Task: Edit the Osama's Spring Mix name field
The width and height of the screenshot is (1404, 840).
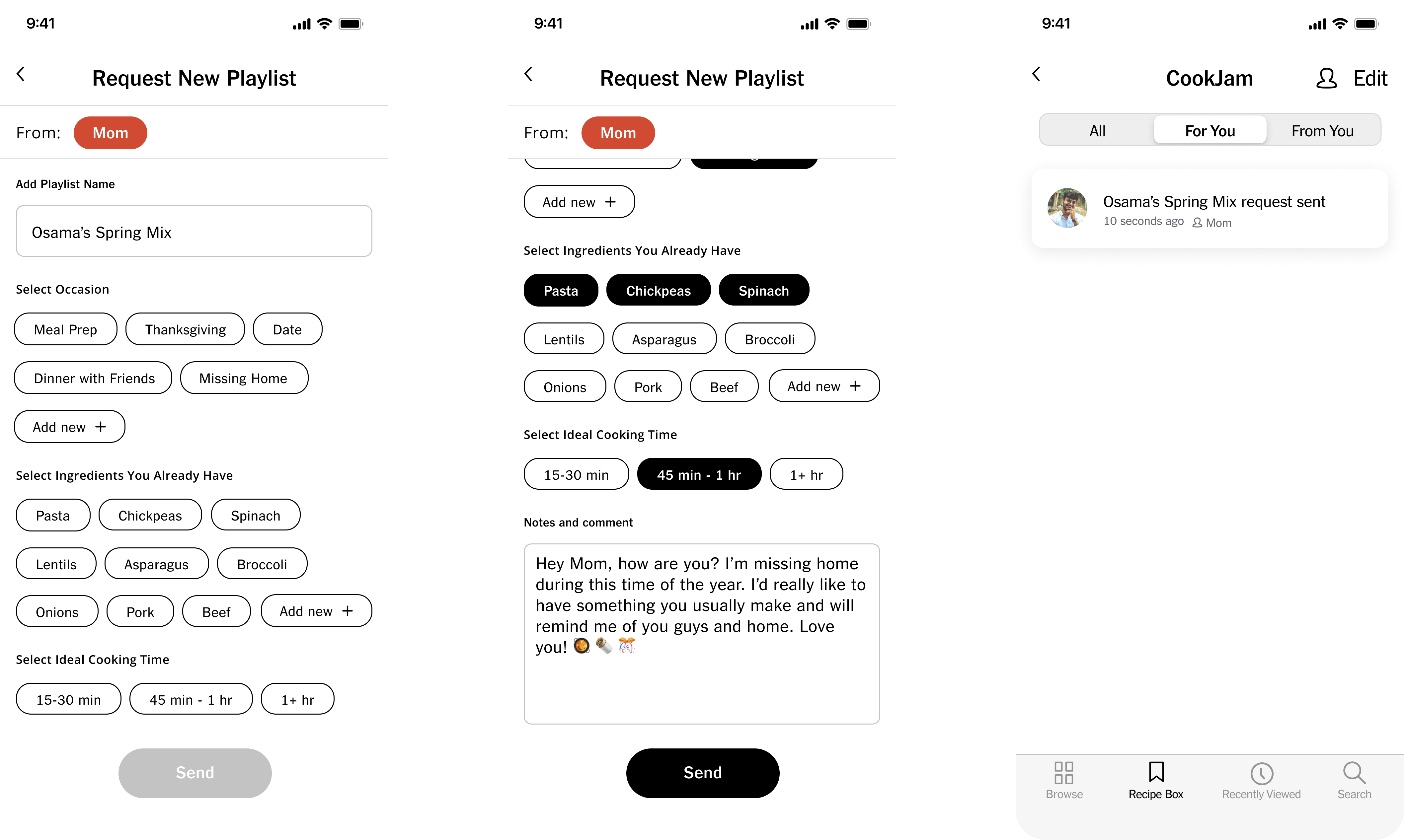Action: tap(194, 231)
